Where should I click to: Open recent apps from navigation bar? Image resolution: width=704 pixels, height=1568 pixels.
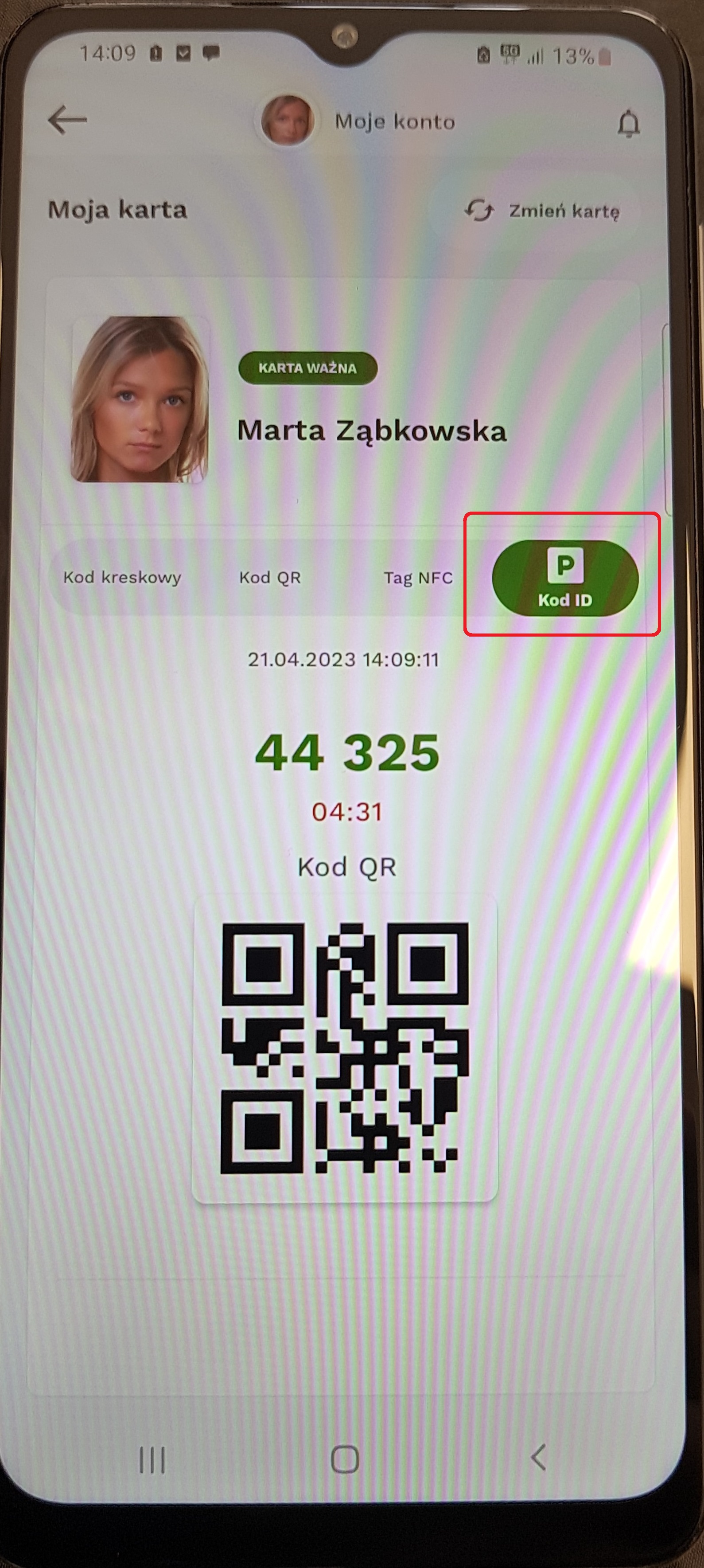152,1459
